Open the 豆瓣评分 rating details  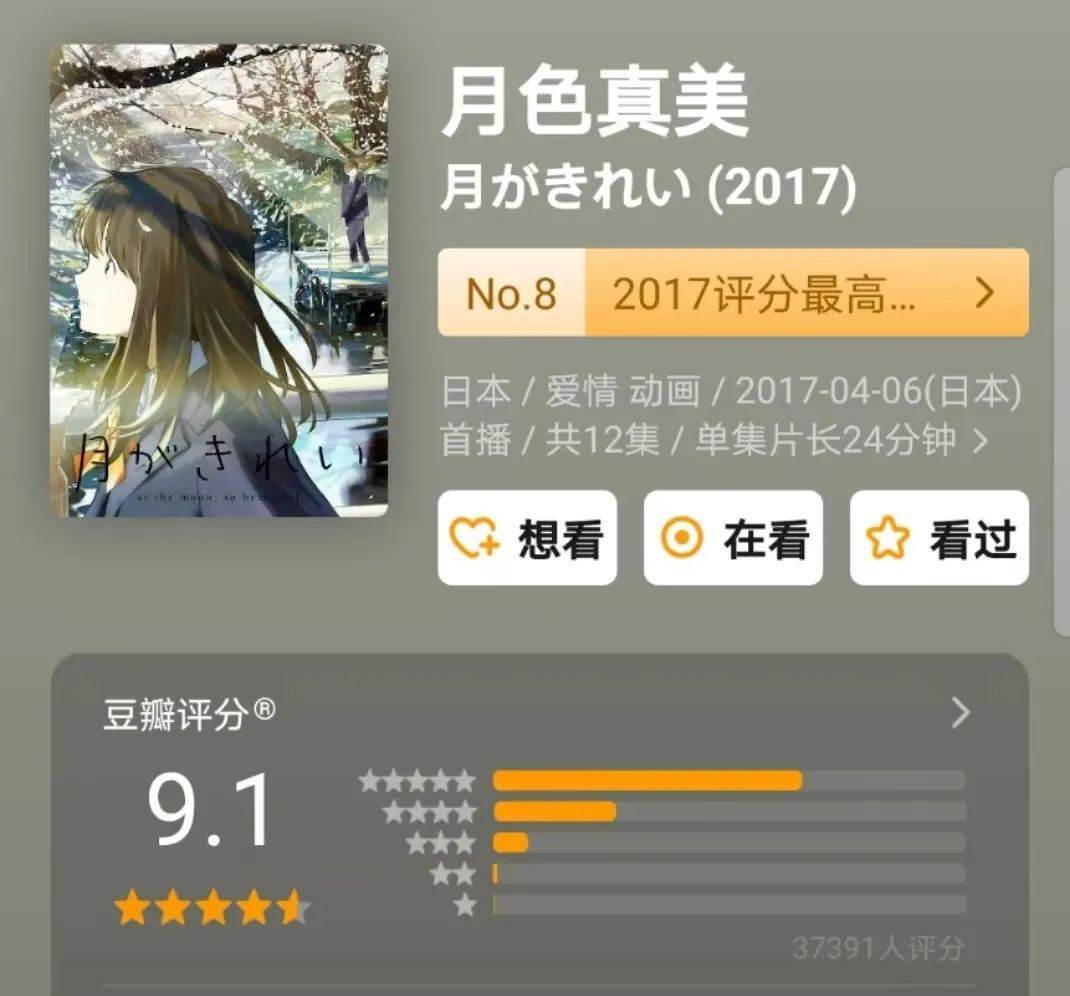pyautogui.click(x=960, y=713)
